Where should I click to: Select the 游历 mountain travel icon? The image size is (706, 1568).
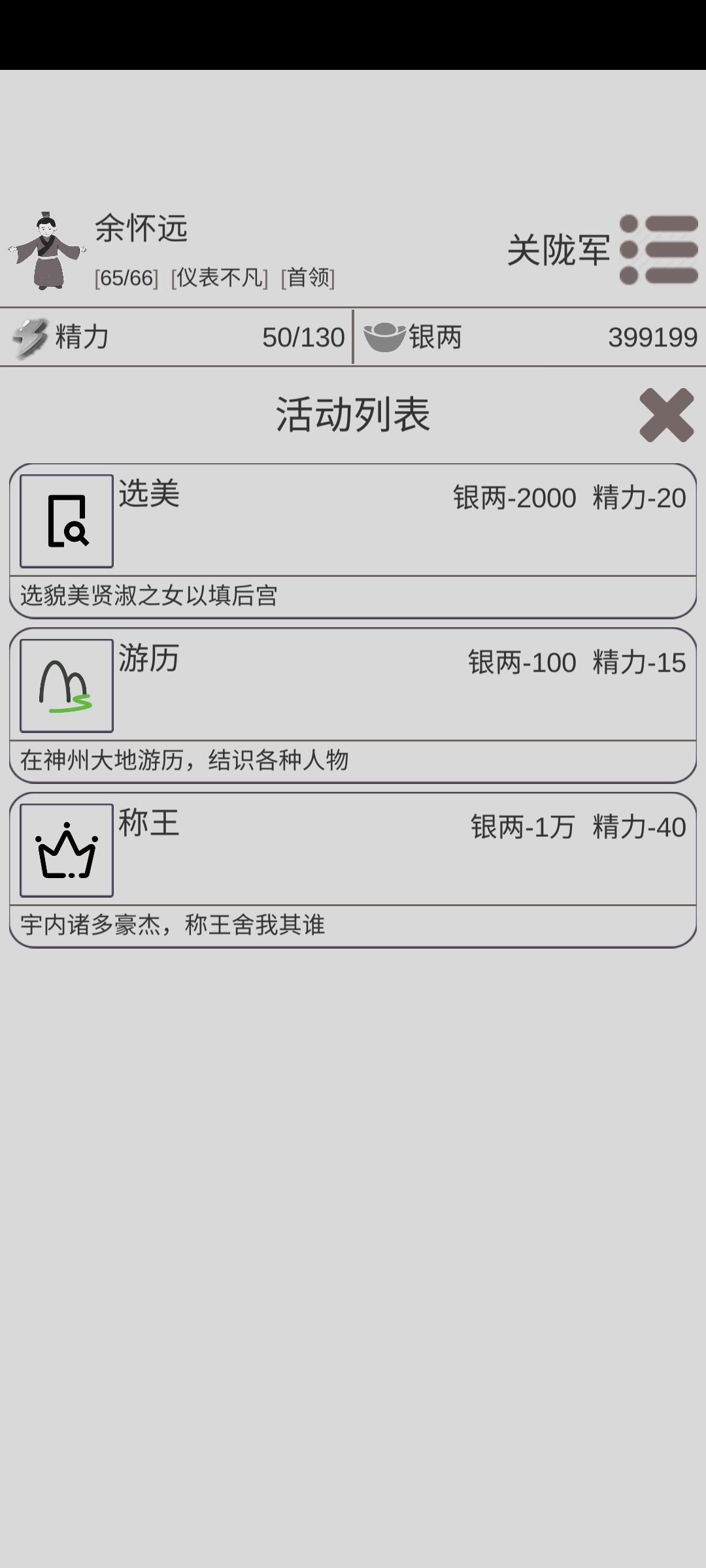click(67, 684)
